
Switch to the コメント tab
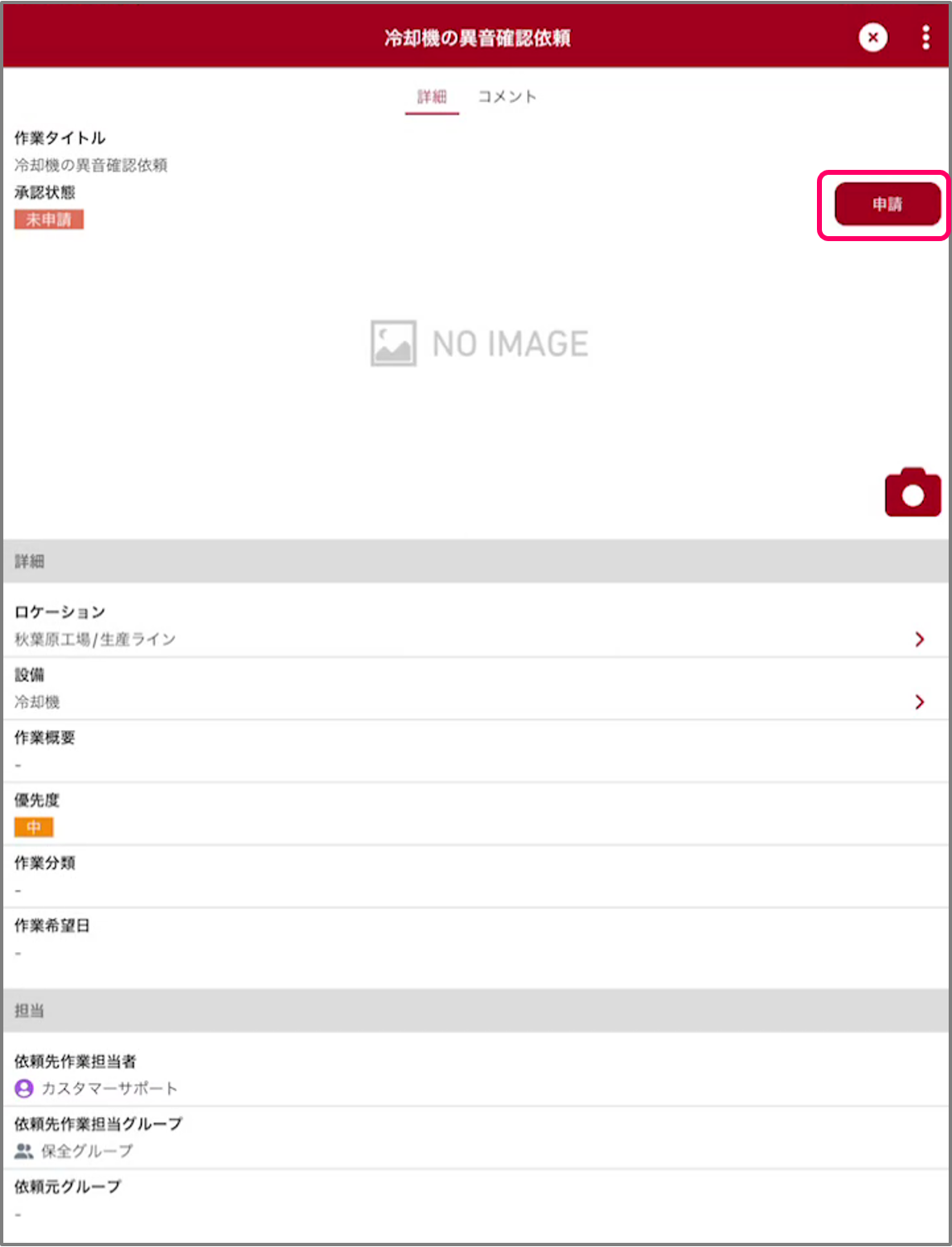coord(506,96)
